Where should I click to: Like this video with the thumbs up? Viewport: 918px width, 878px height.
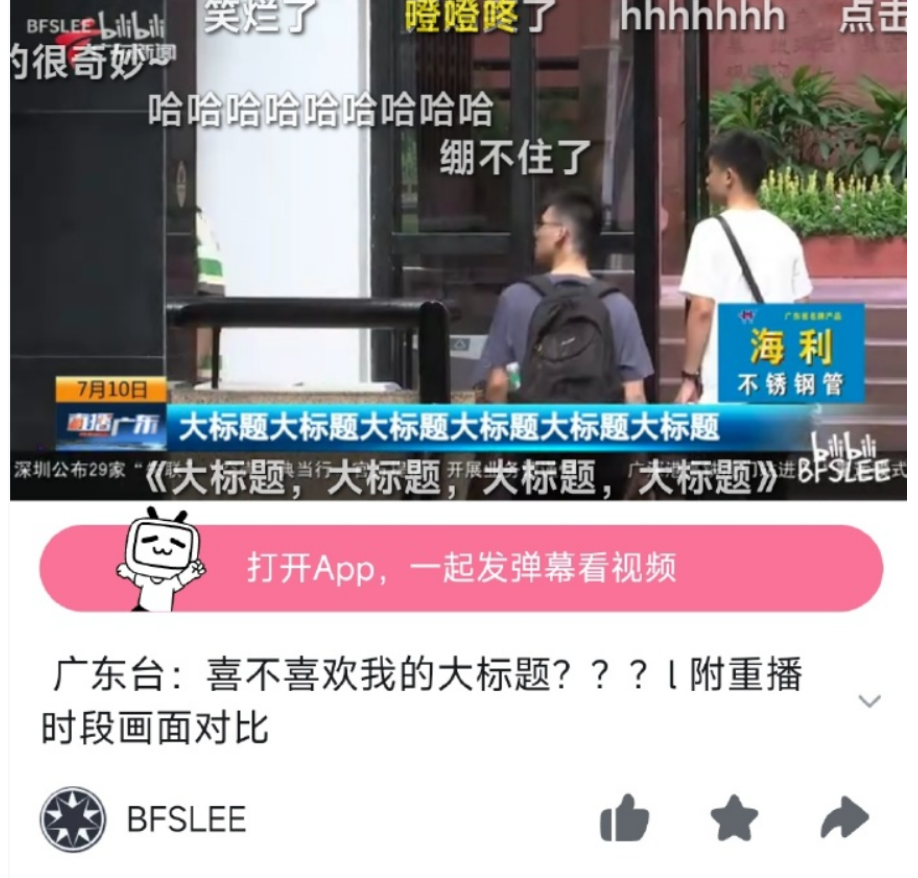(x=624, y=820)
